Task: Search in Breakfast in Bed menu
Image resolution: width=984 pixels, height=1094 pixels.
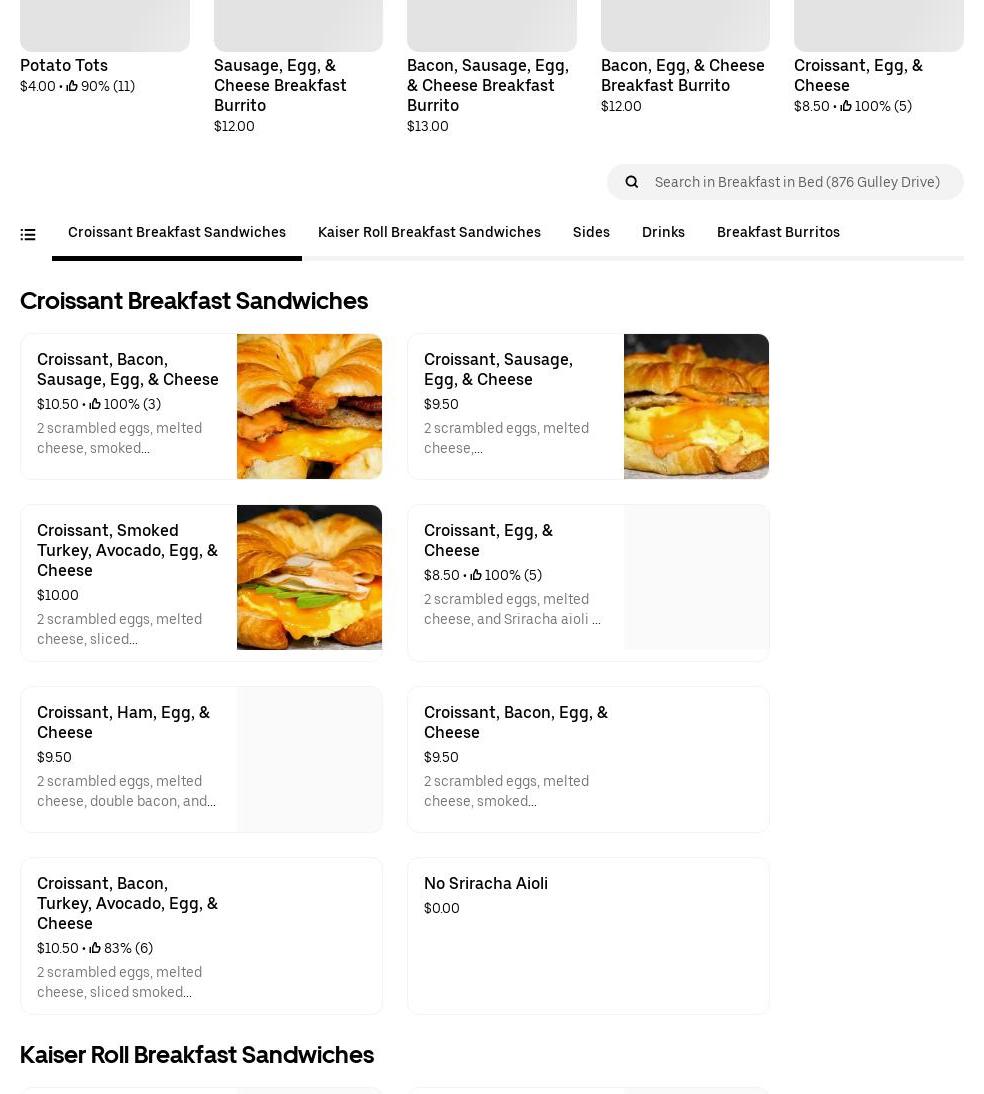Action: 796,182
